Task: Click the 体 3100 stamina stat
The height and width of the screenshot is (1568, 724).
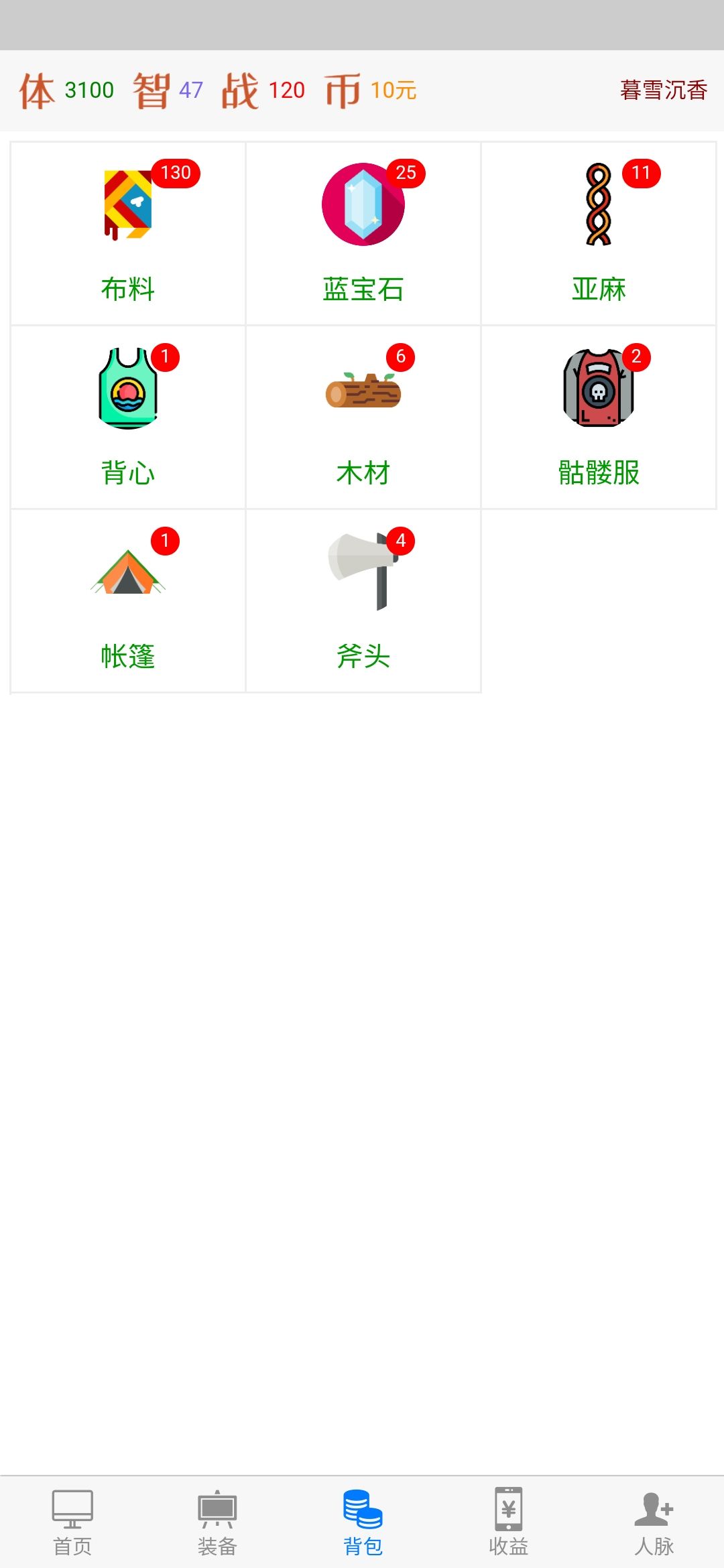Action: (x=67, y=90)
